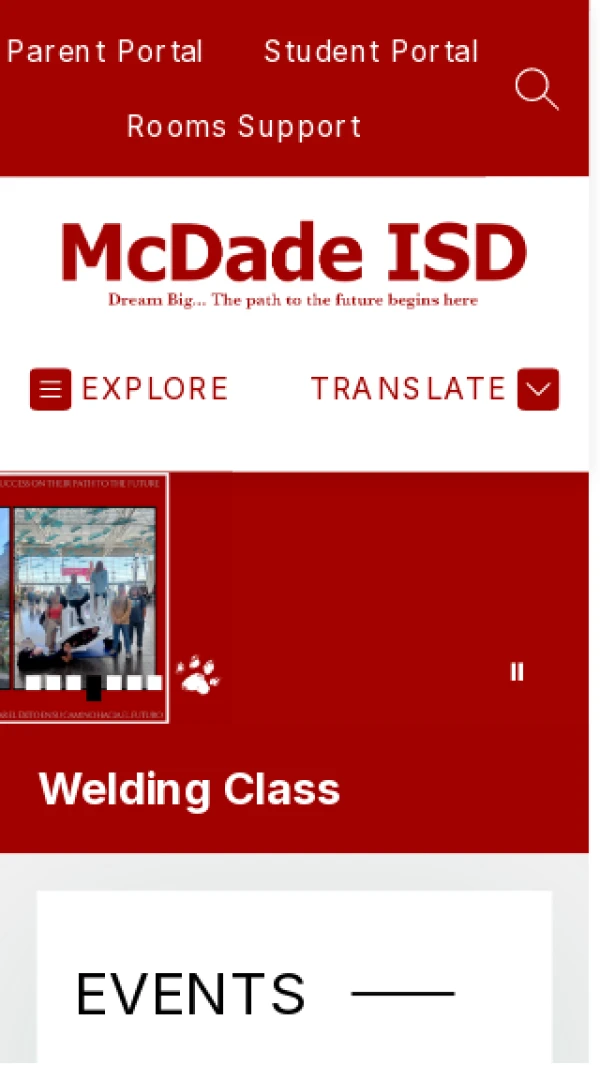The image size is (600, 1065).
Task: Open the Student Portal link
Action: (x=371, y=52)
